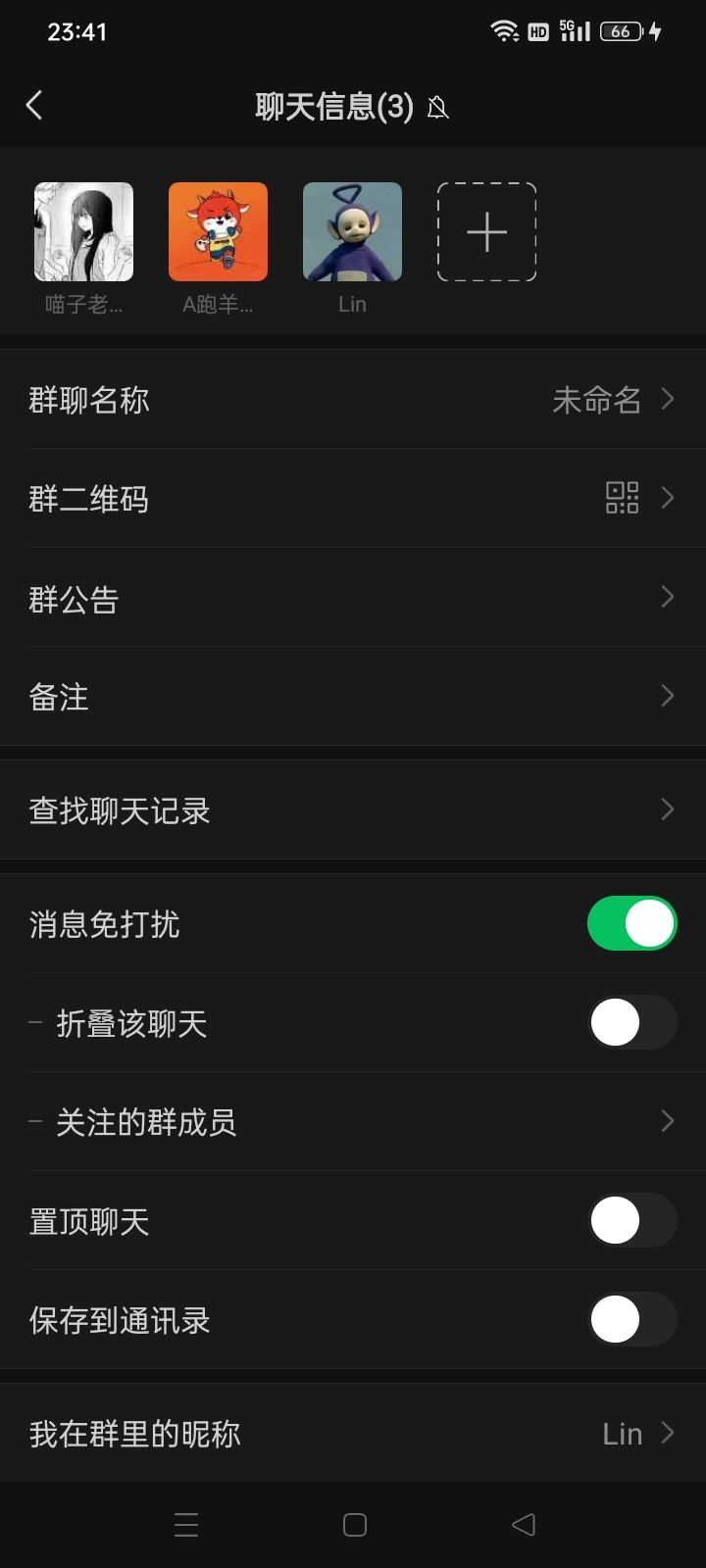Viewport: 706px width, 1568px height.
Task: Expand 群公告 group announcement
Action: coord(353,598)
